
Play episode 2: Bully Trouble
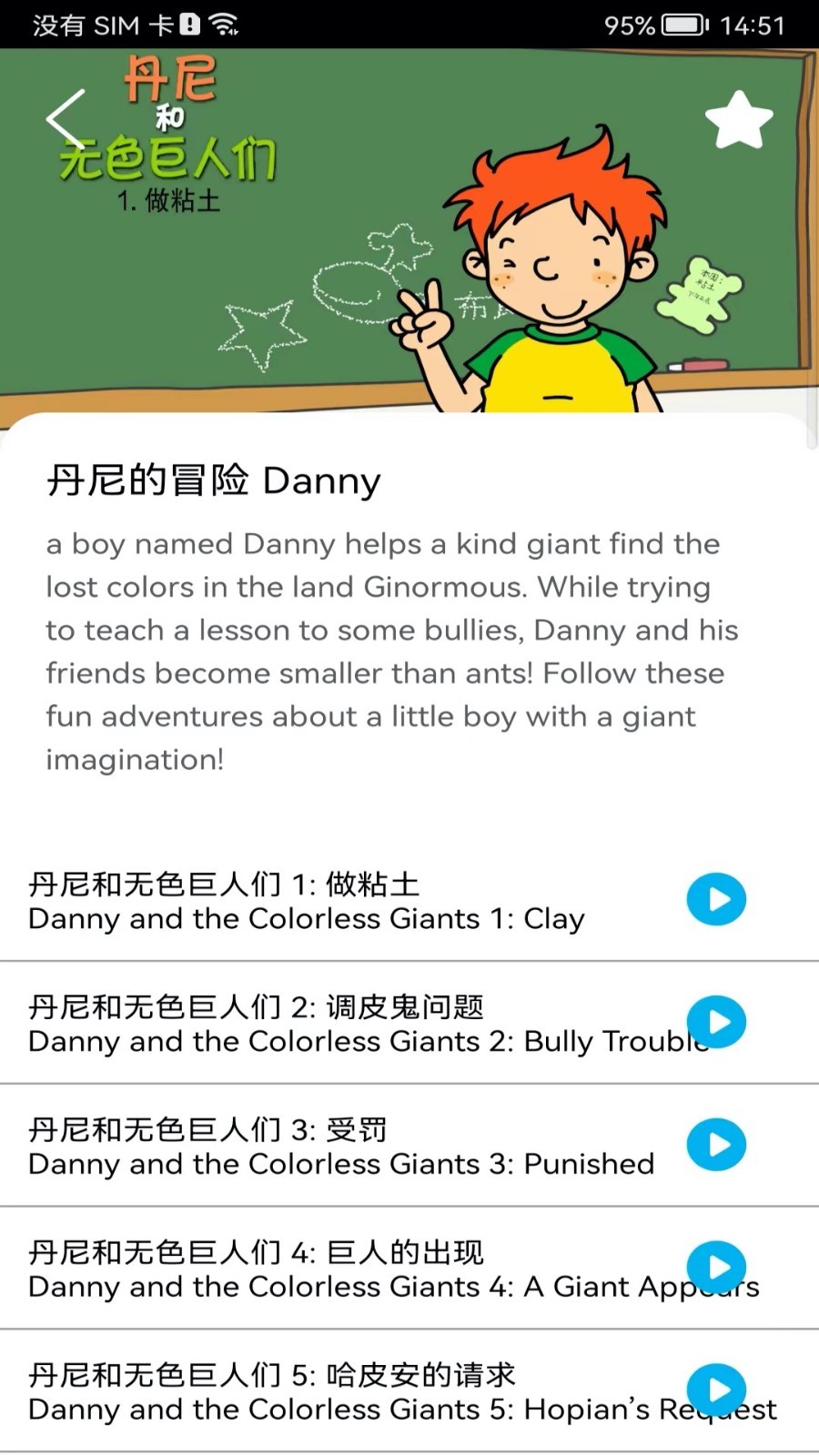click(x=717, y=1022)
